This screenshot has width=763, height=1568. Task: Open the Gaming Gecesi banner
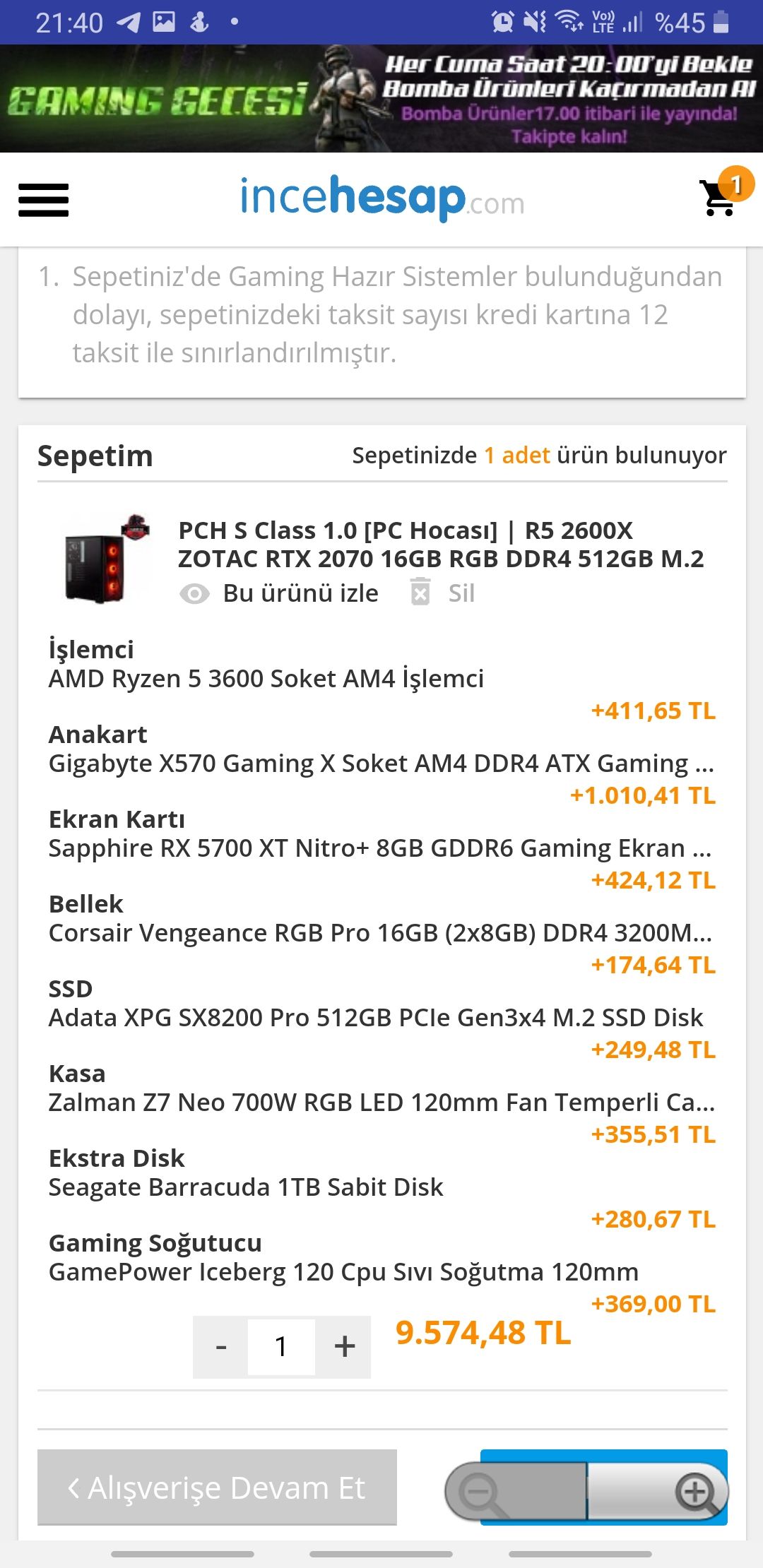coord(381,99)
